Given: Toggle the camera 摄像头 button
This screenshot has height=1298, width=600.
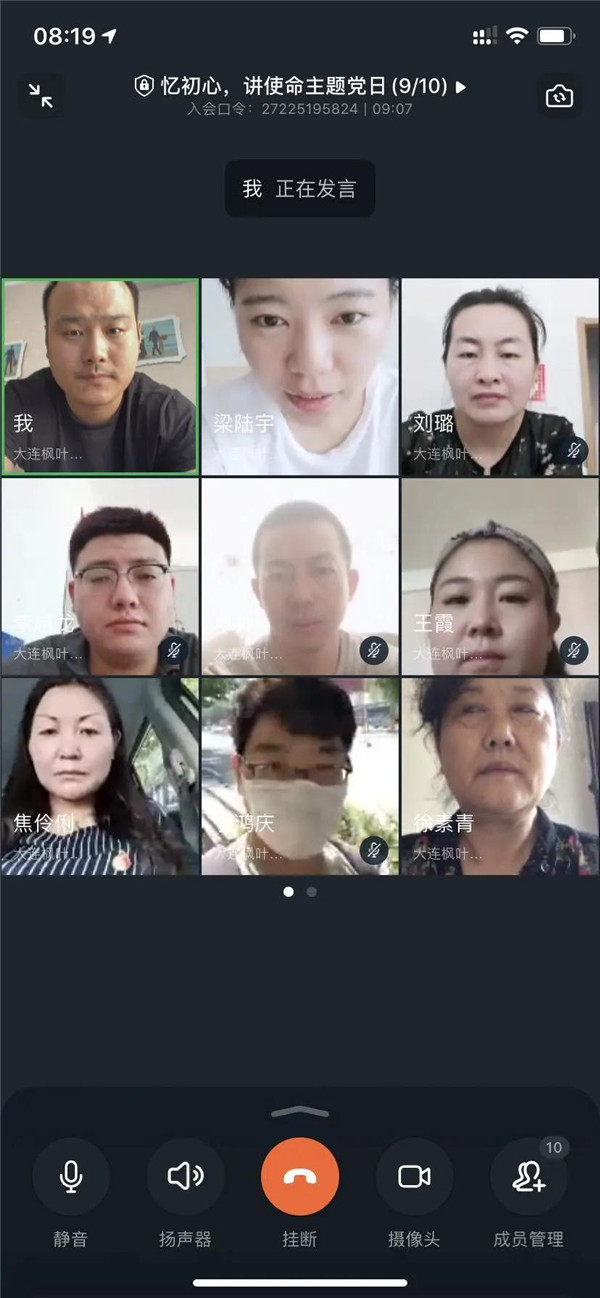Looking at the screenshot, I should pyautogui.click(x=414, y=1177).
